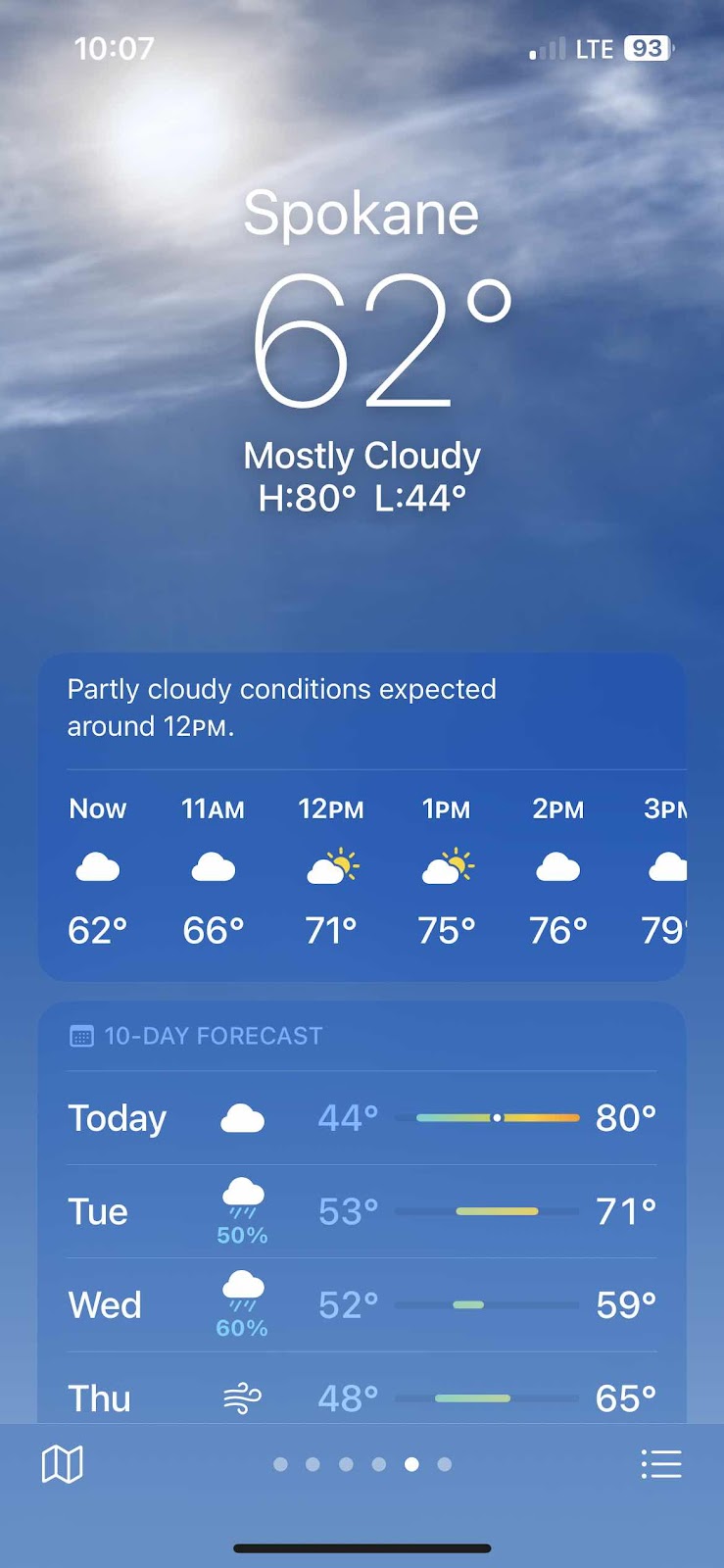Open Today's forecast details
The height and width of the screenshot is (1568, 724).
pyautogui.click(x=362, y=1118)
